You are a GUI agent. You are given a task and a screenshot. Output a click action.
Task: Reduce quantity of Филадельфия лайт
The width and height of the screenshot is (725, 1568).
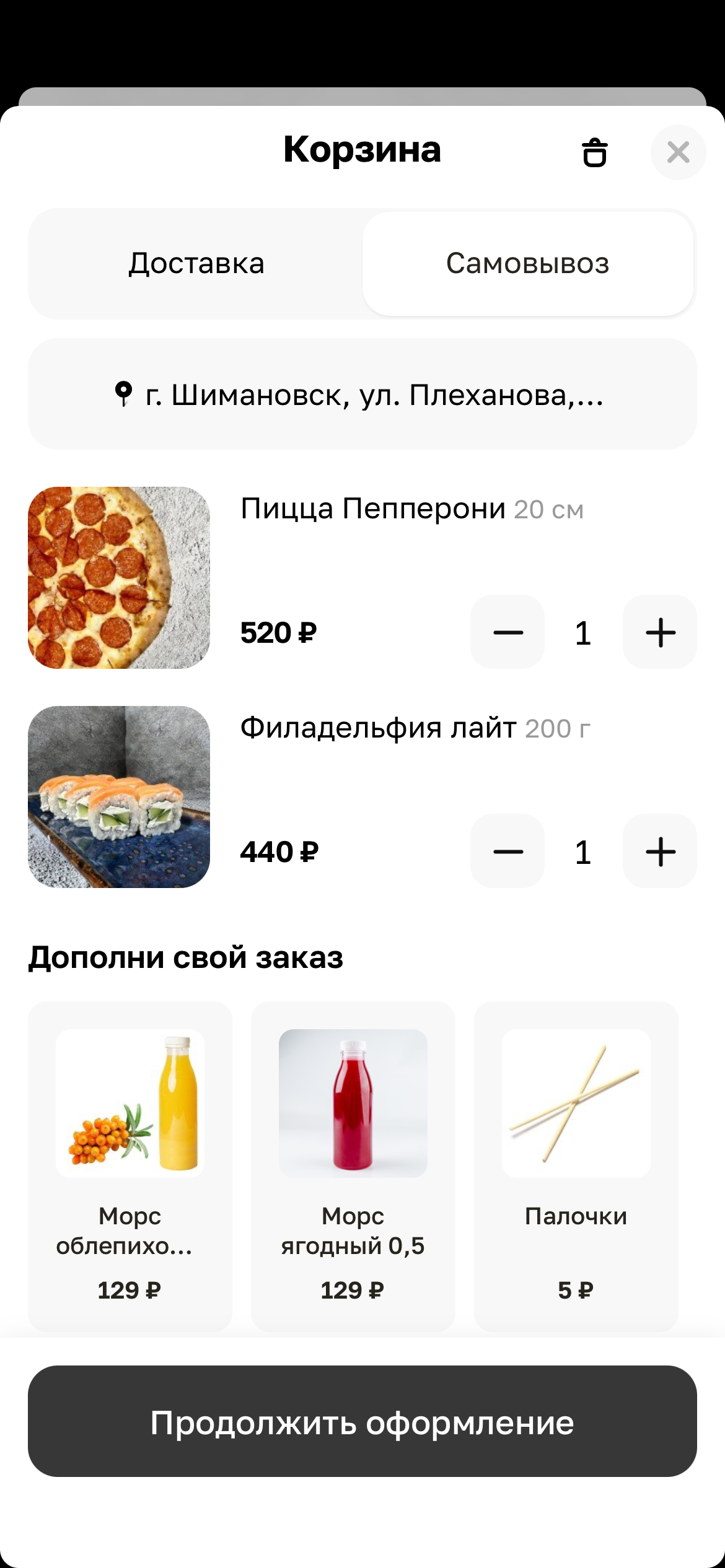(507, 852)
